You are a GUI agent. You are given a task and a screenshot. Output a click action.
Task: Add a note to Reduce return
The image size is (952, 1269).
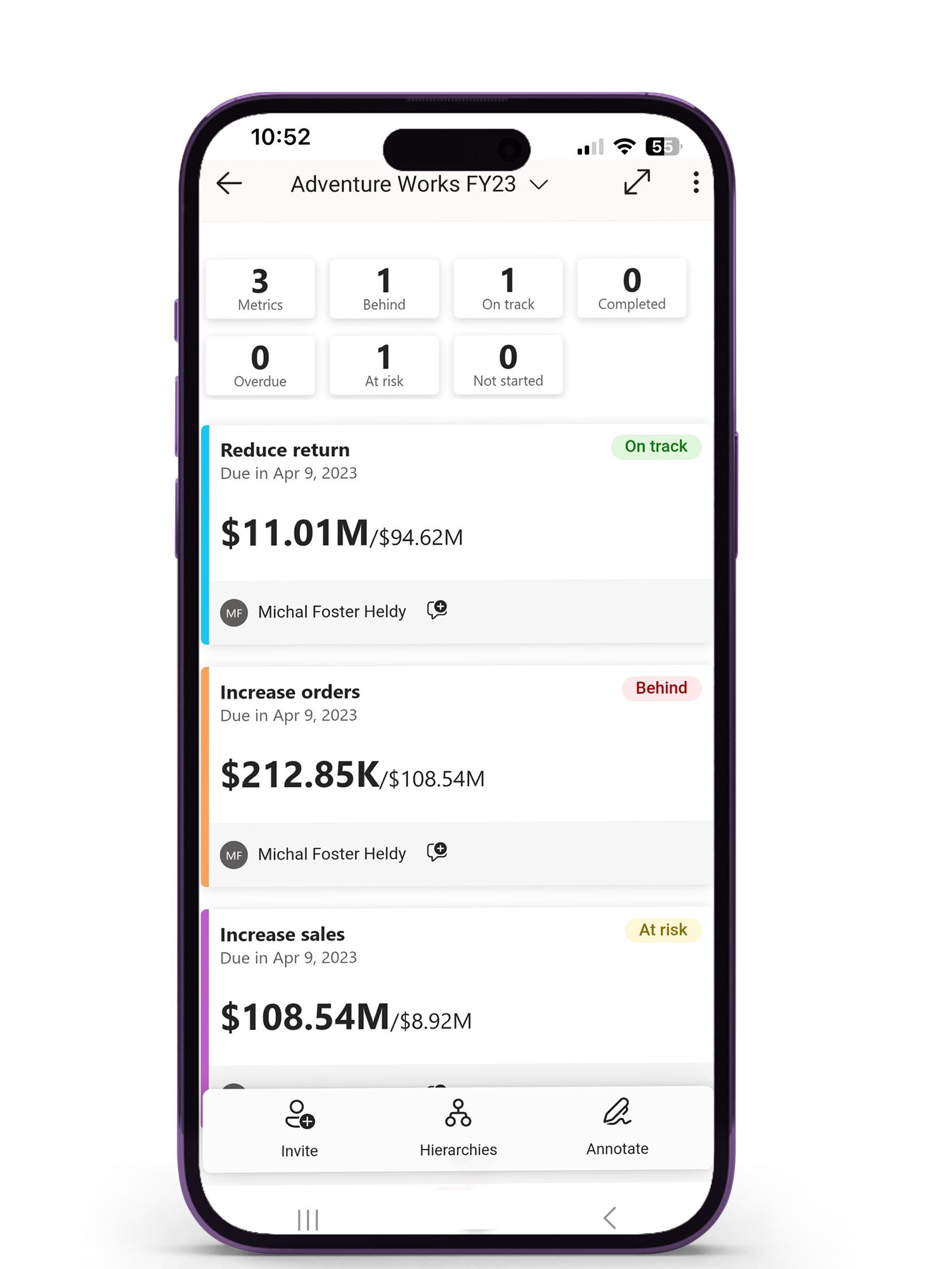coord(437,610)
